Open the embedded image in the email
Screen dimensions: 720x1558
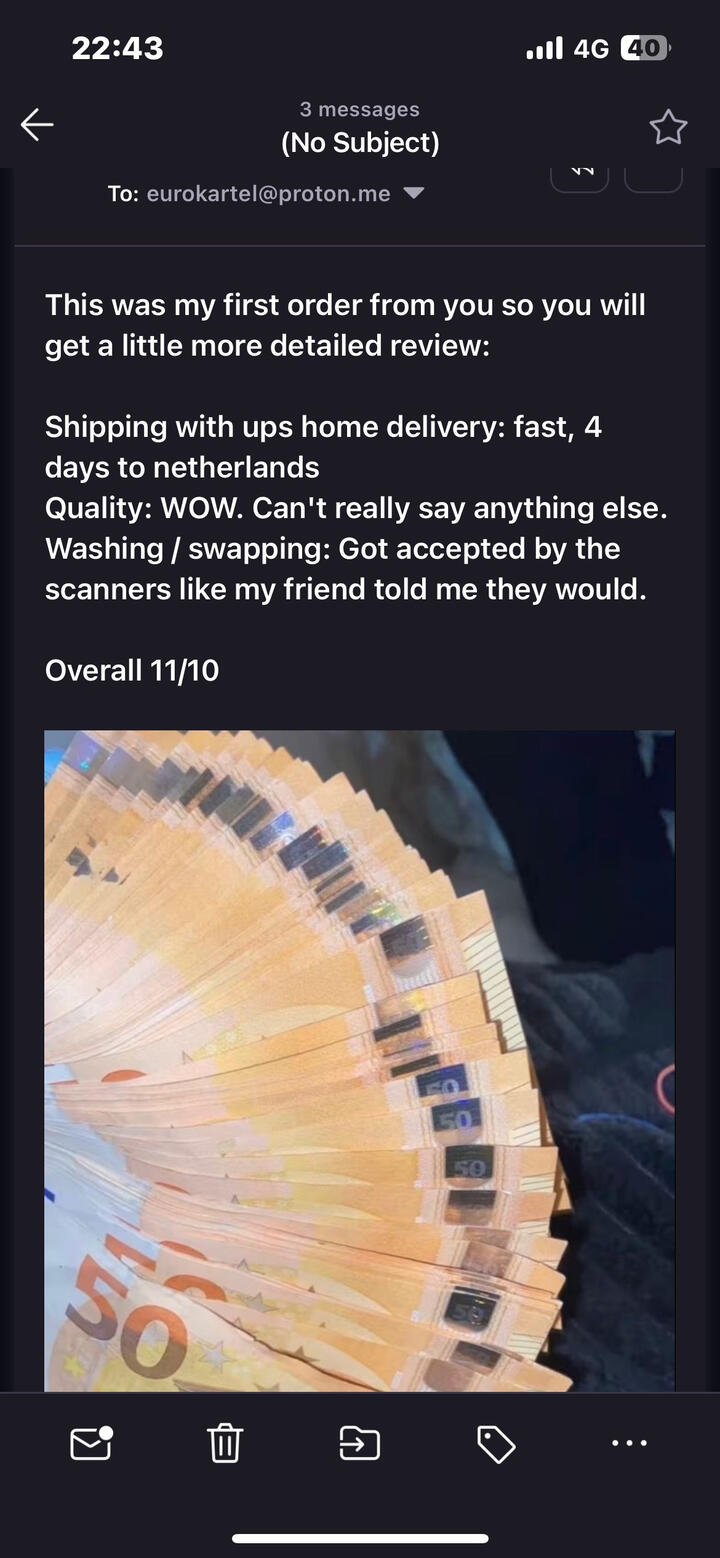360,1060
